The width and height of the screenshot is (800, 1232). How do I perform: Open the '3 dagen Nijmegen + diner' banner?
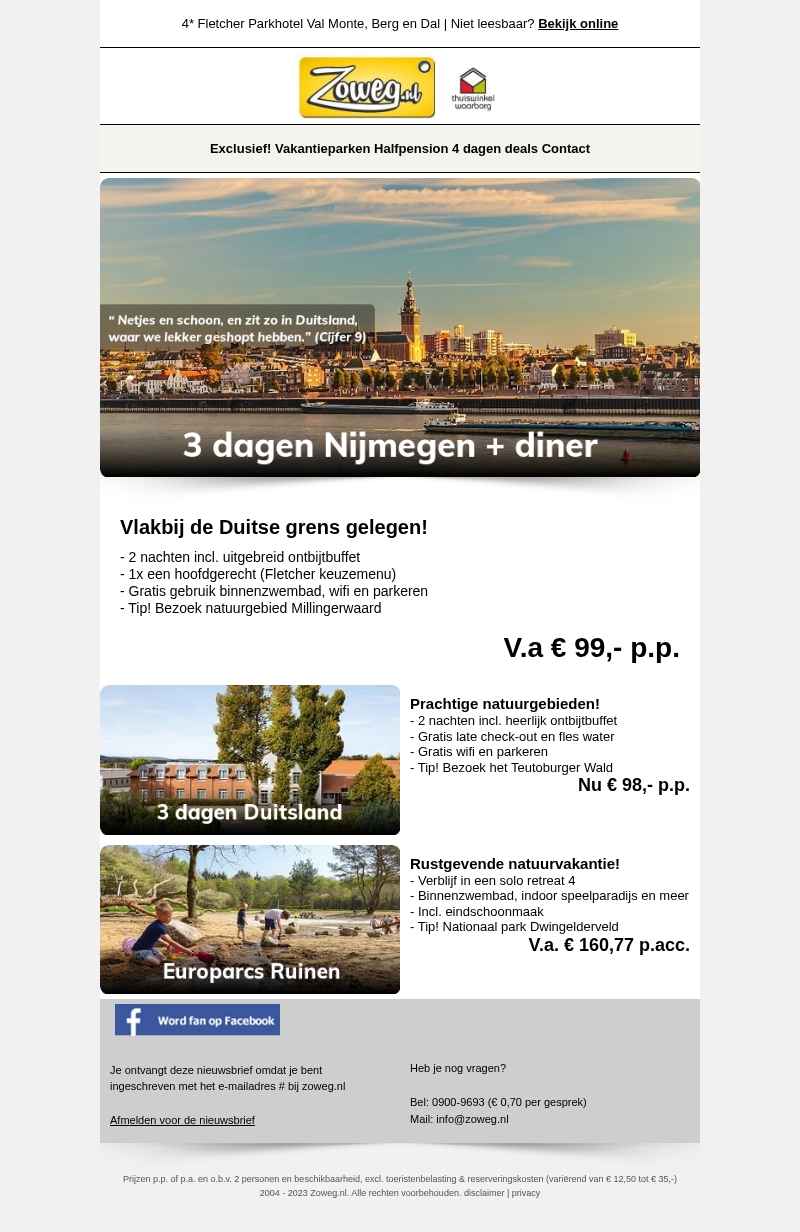(x=400, y=327)
